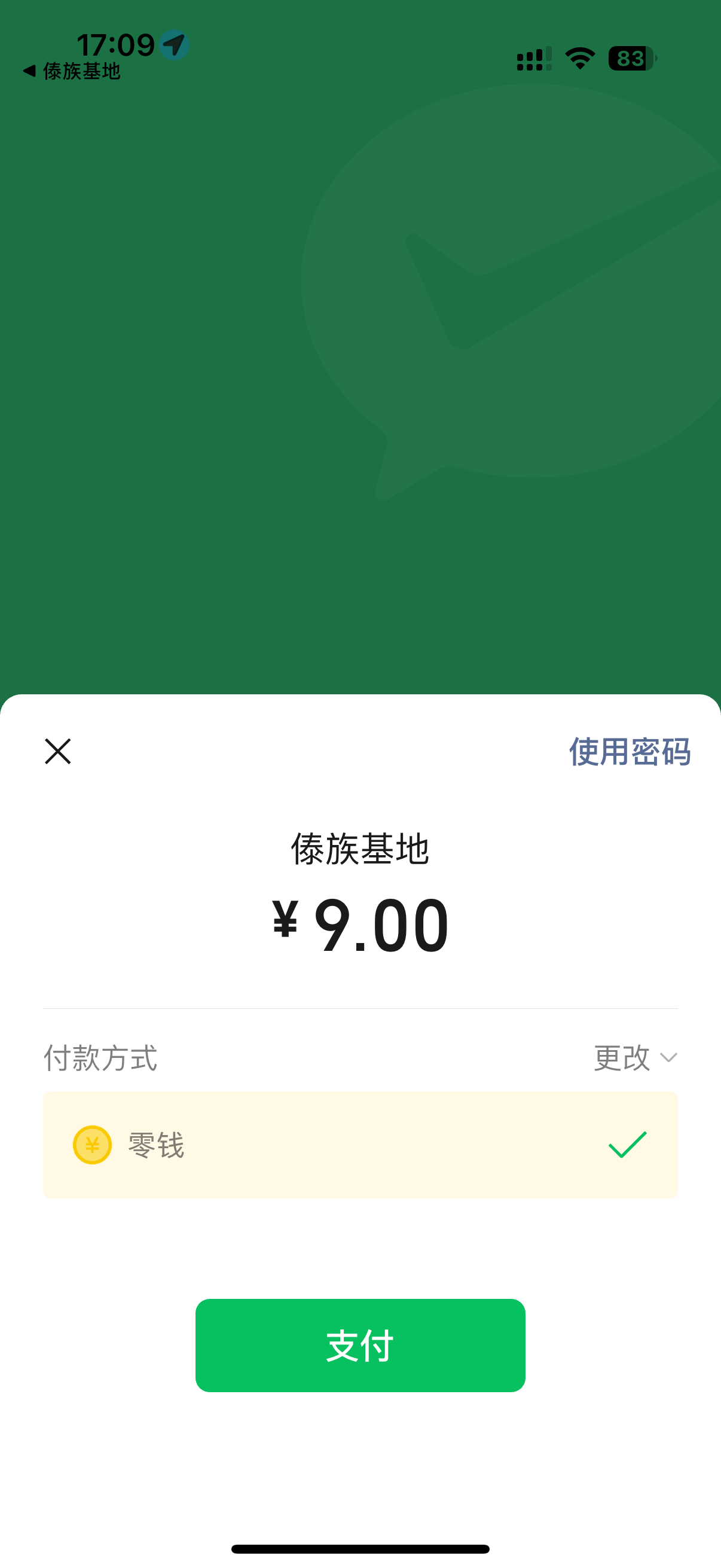Expand 更改 to change payment method

(x=634, y=1058)
